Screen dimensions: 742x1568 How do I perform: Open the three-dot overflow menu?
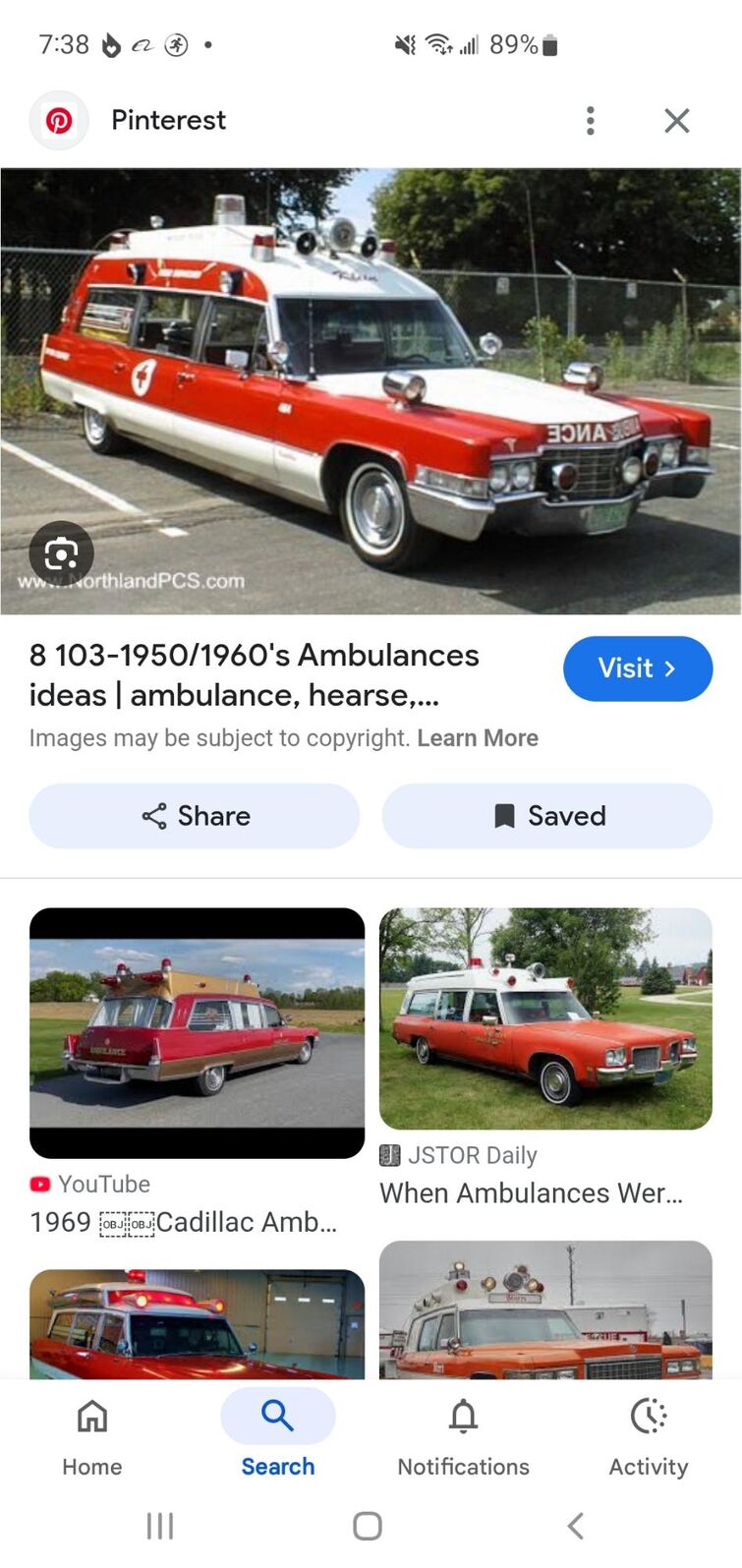(x=590, y=121)
